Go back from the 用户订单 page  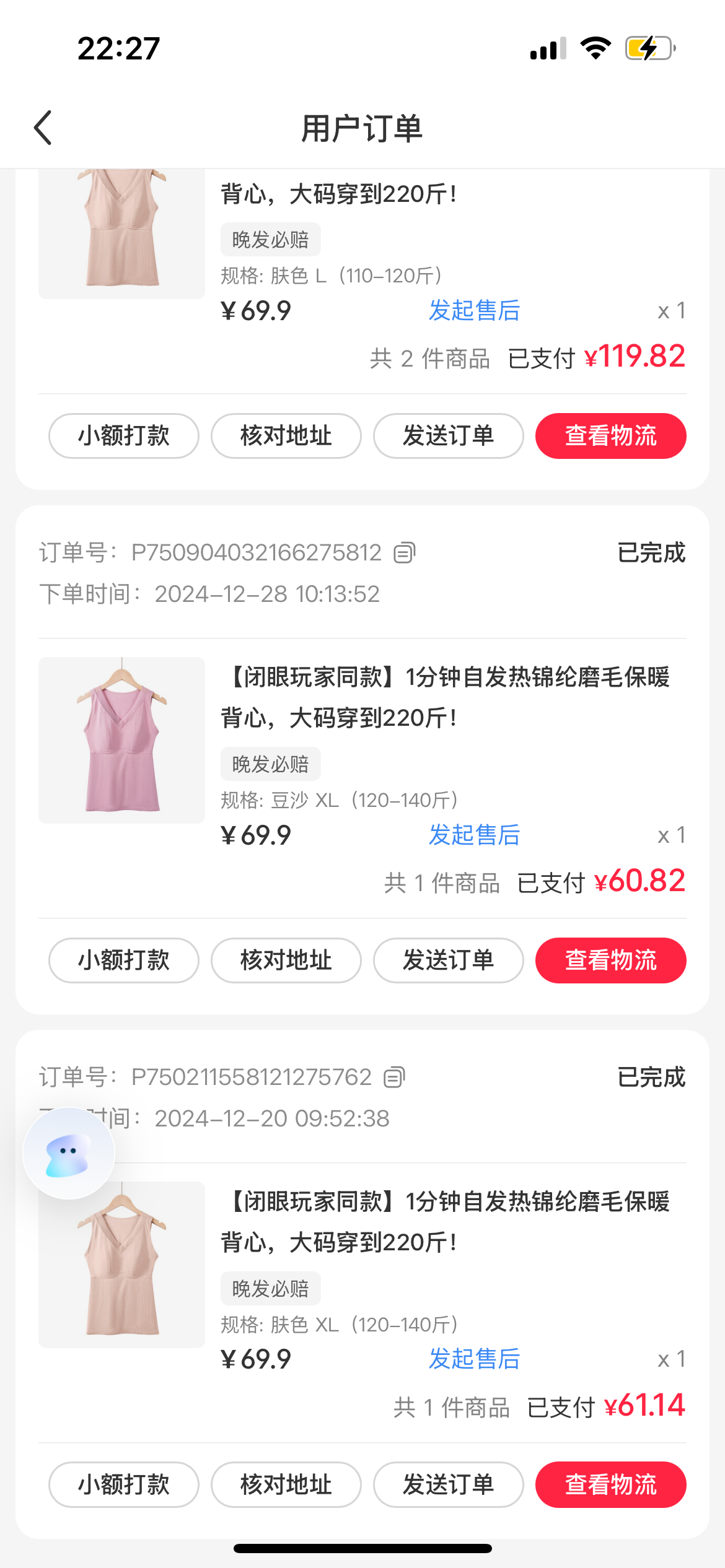pyautogui.click(x=43, y=128)
